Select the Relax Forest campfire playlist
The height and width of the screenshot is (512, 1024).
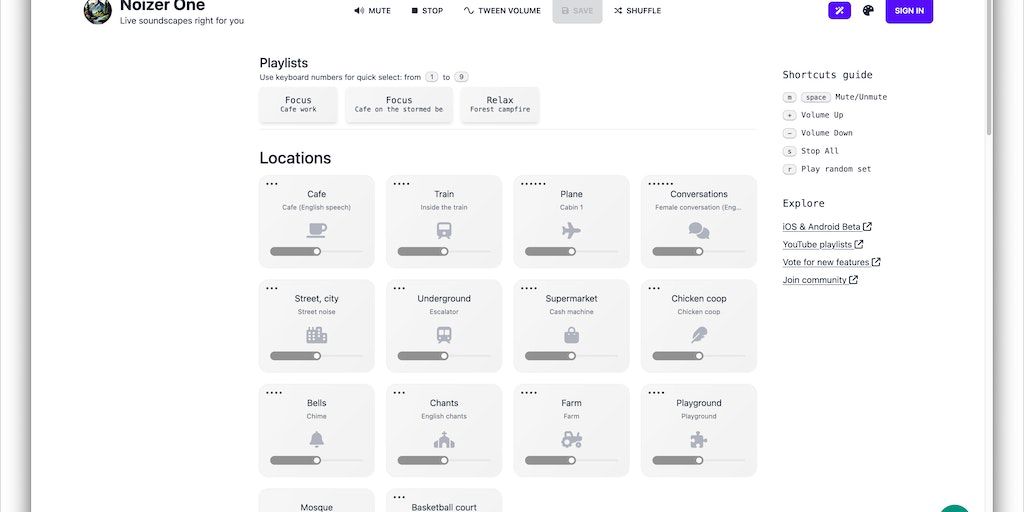(x=500, y=104)
